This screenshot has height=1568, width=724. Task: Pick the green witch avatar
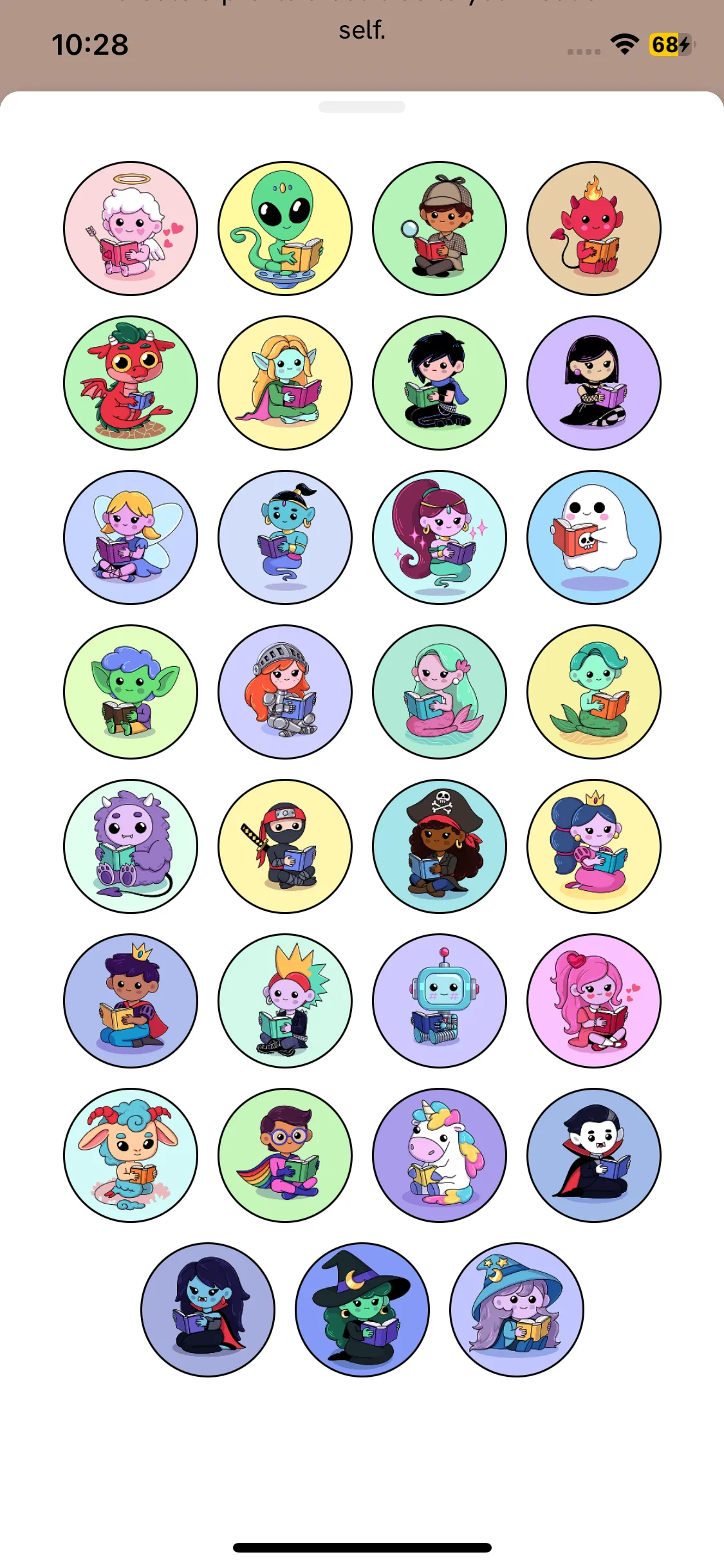[362, 1310]
